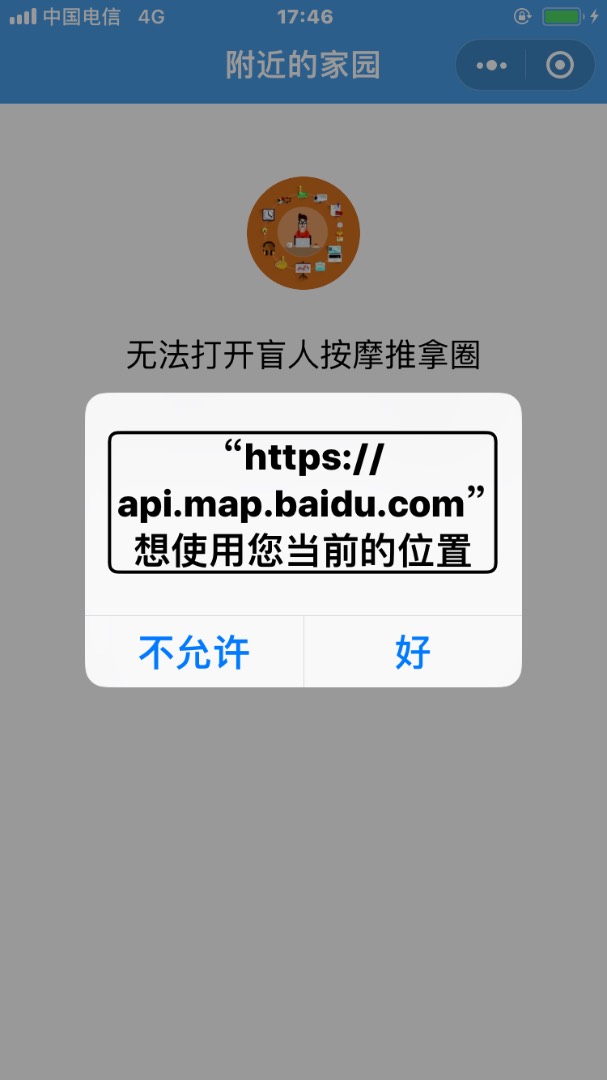Open the mini program three-dot menu
Screen dimensions: 607x1080
491,66
